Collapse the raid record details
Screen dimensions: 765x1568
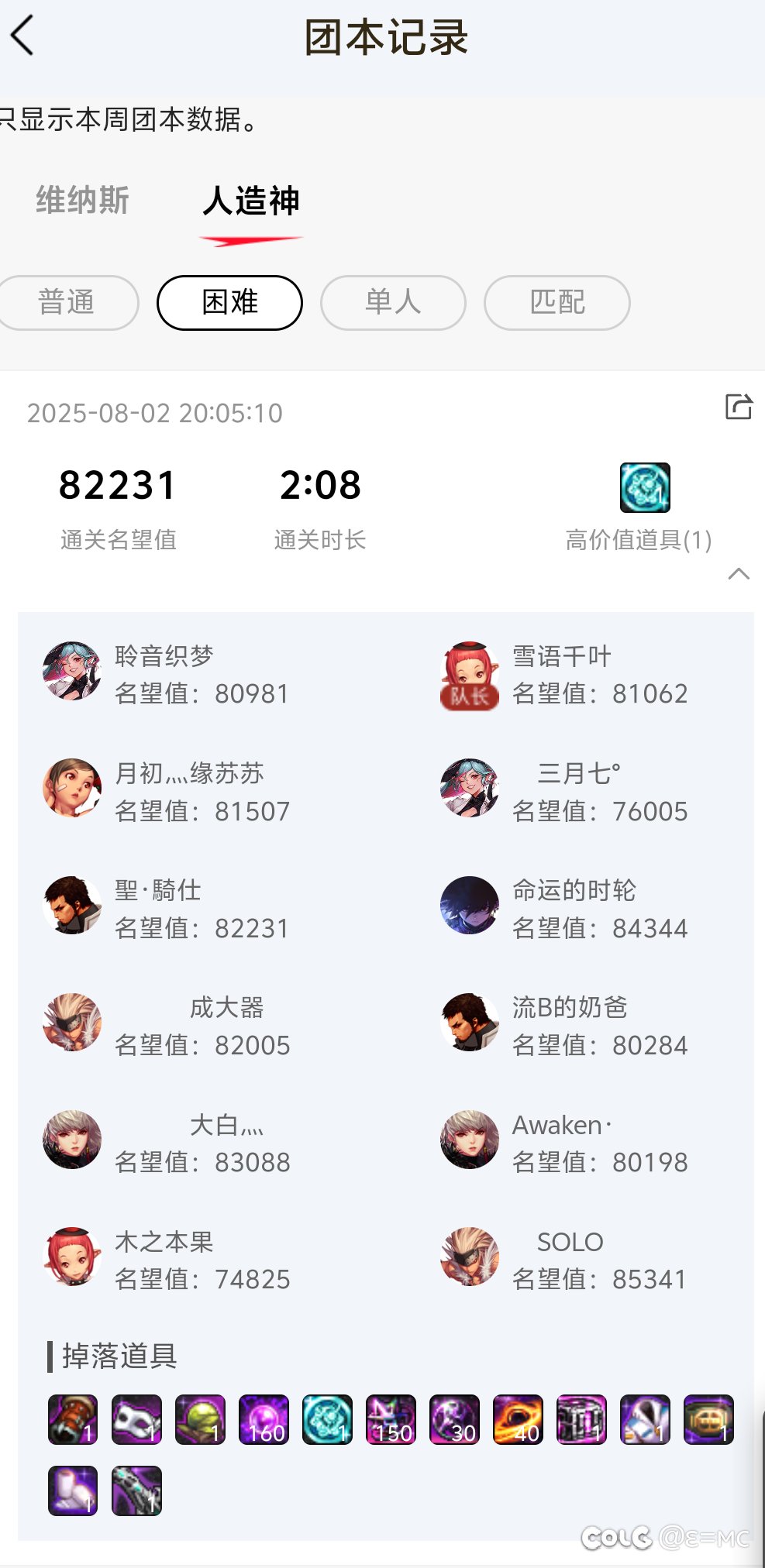(x=739, y=574)
